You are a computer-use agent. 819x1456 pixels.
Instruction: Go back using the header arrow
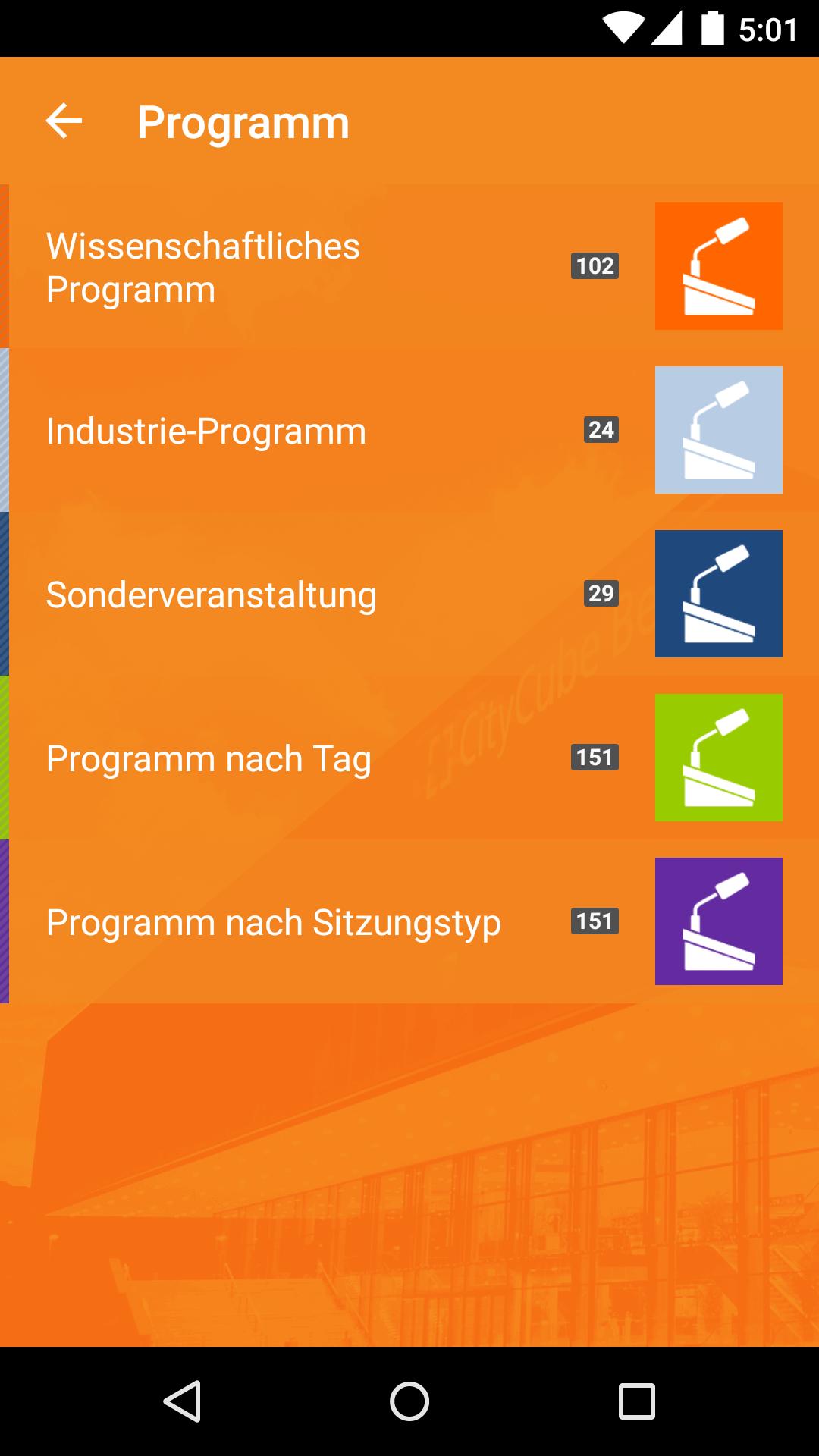click(64, 121)
